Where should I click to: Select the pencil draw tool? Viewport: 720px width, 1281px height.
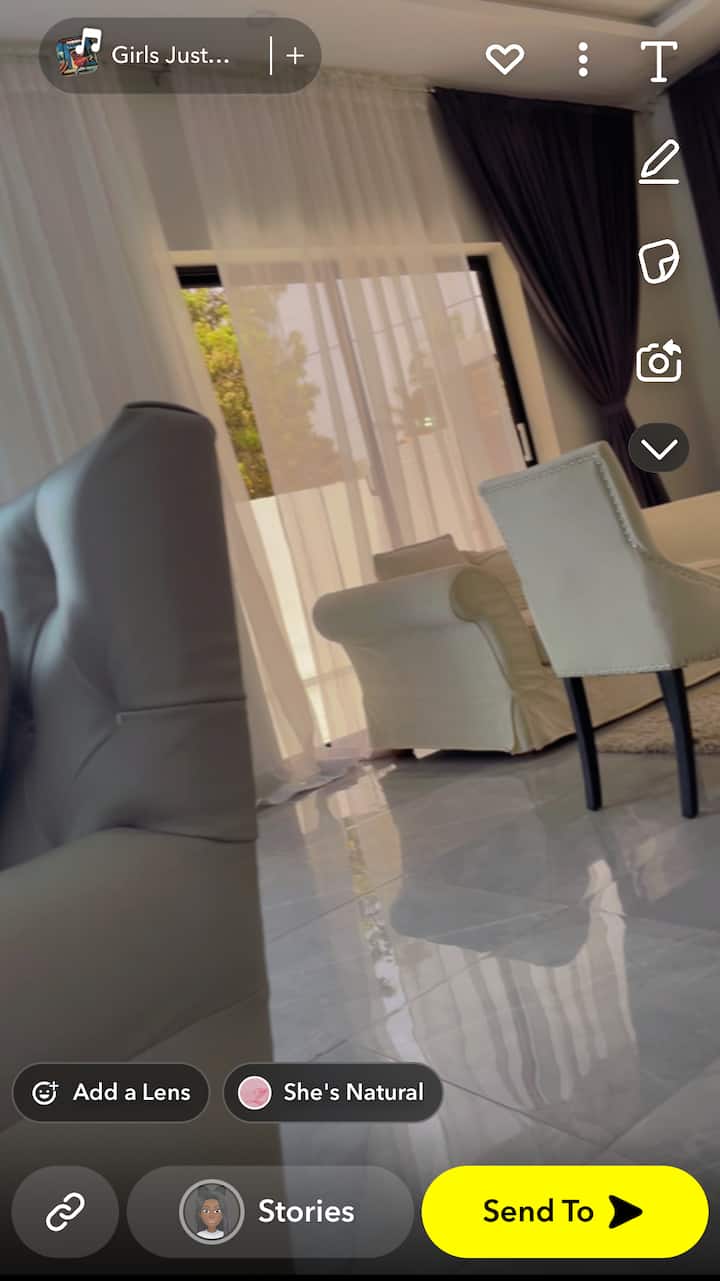click(x=659, y=162)
